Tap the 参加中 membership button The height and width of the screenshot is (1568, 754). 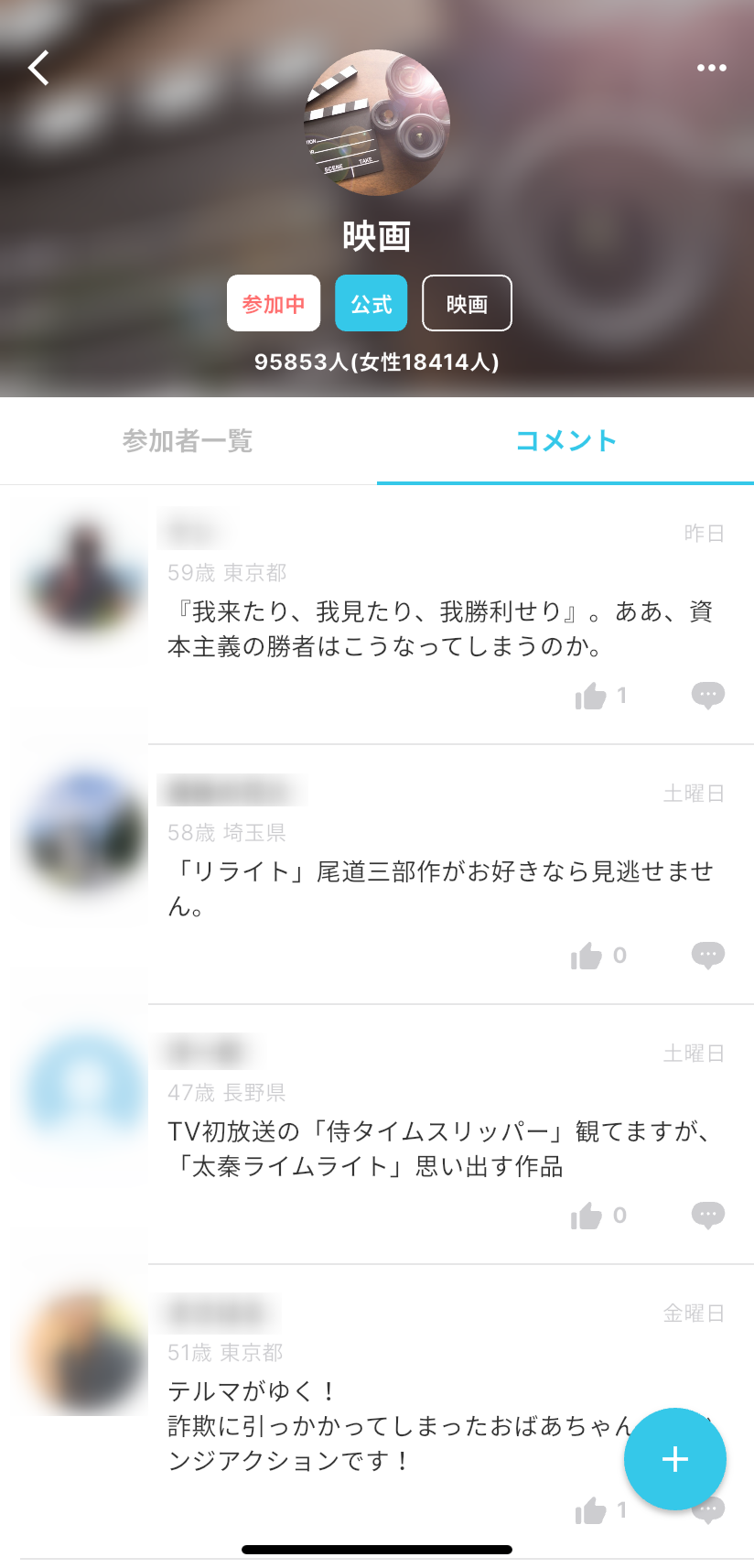274,303
